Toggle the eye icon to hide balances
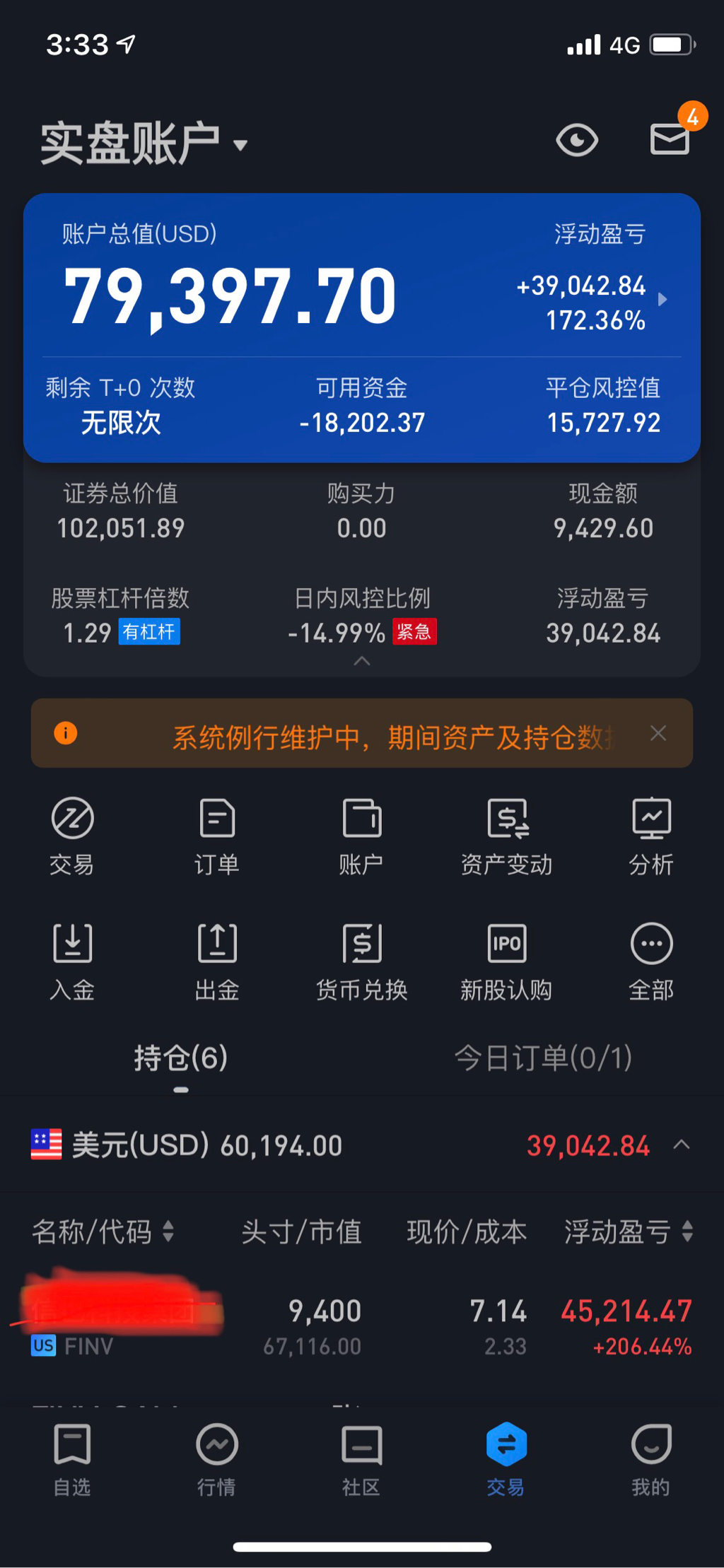724x1568 pixels. (x=577, y=140)
